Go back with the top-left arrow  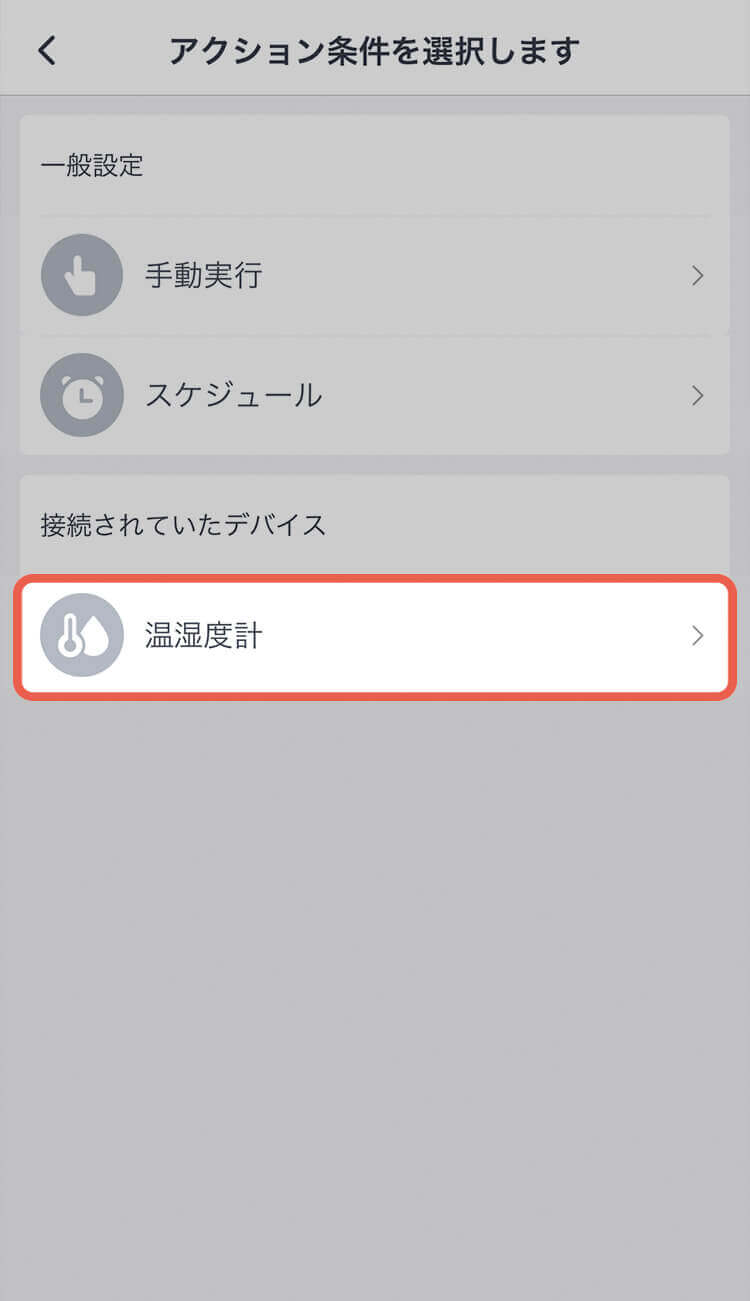[47, 50]
